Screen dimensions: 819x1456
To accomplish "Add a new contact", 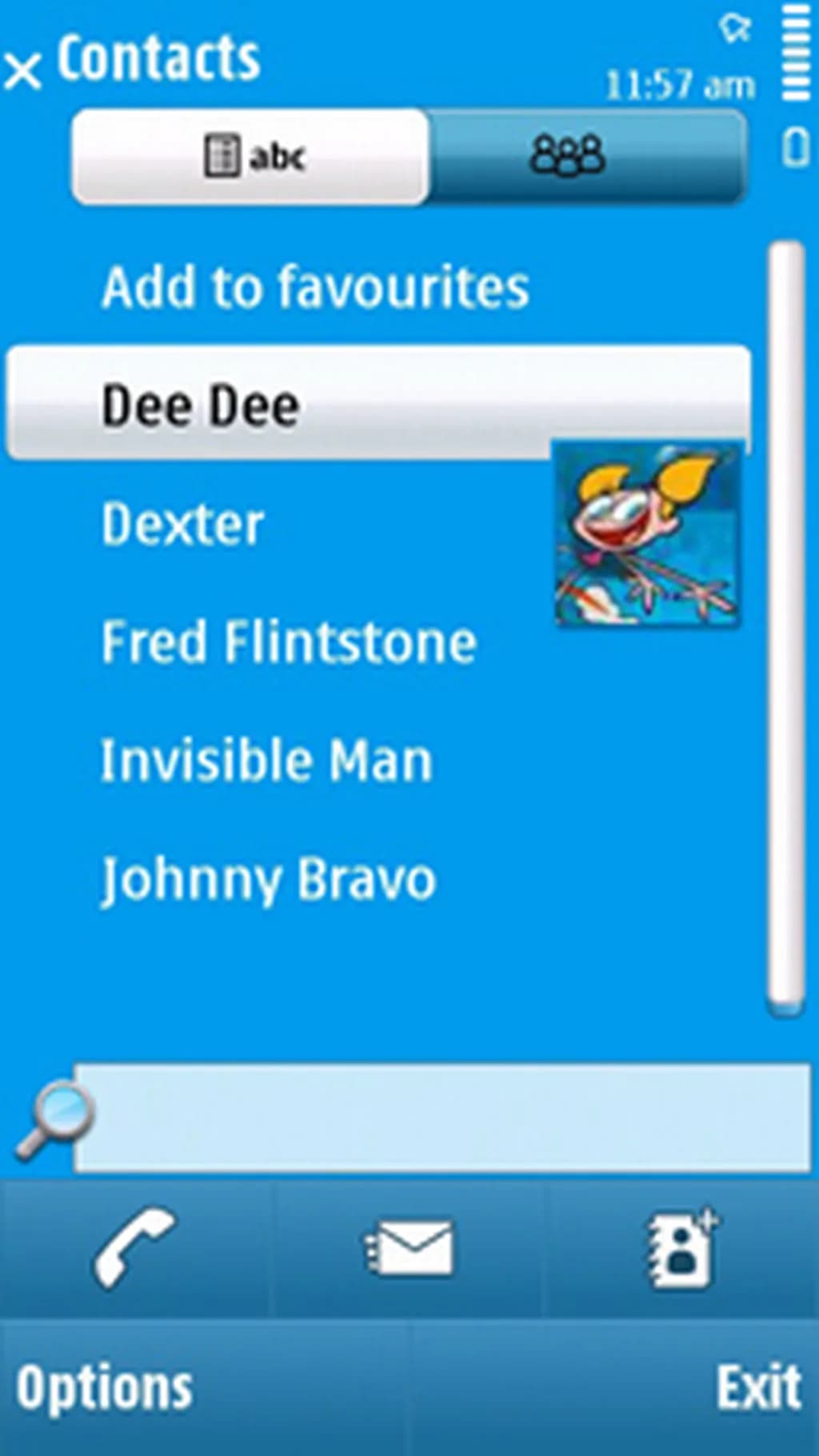I will (681, 1248).
